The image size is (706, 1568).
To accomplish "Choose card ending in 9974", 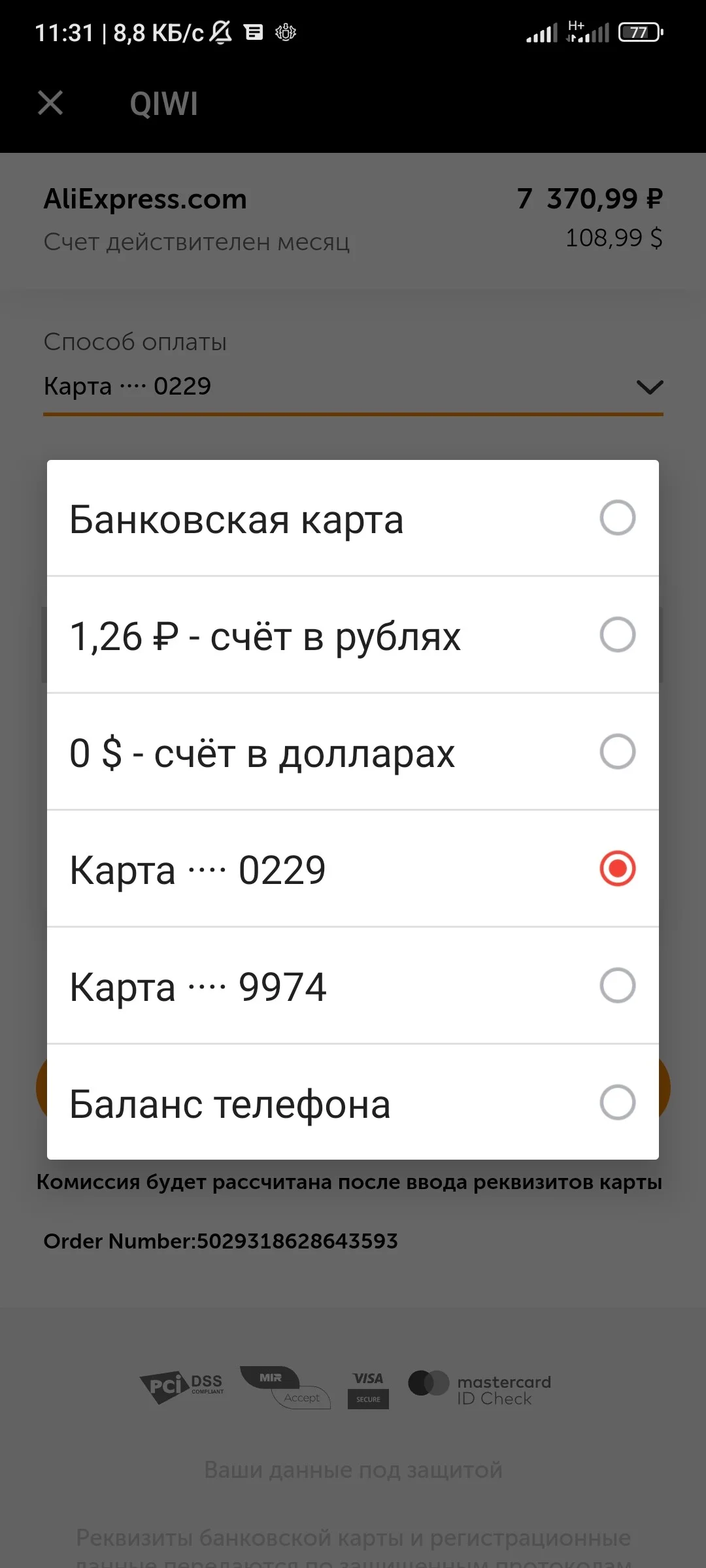I will coord(353,986).
